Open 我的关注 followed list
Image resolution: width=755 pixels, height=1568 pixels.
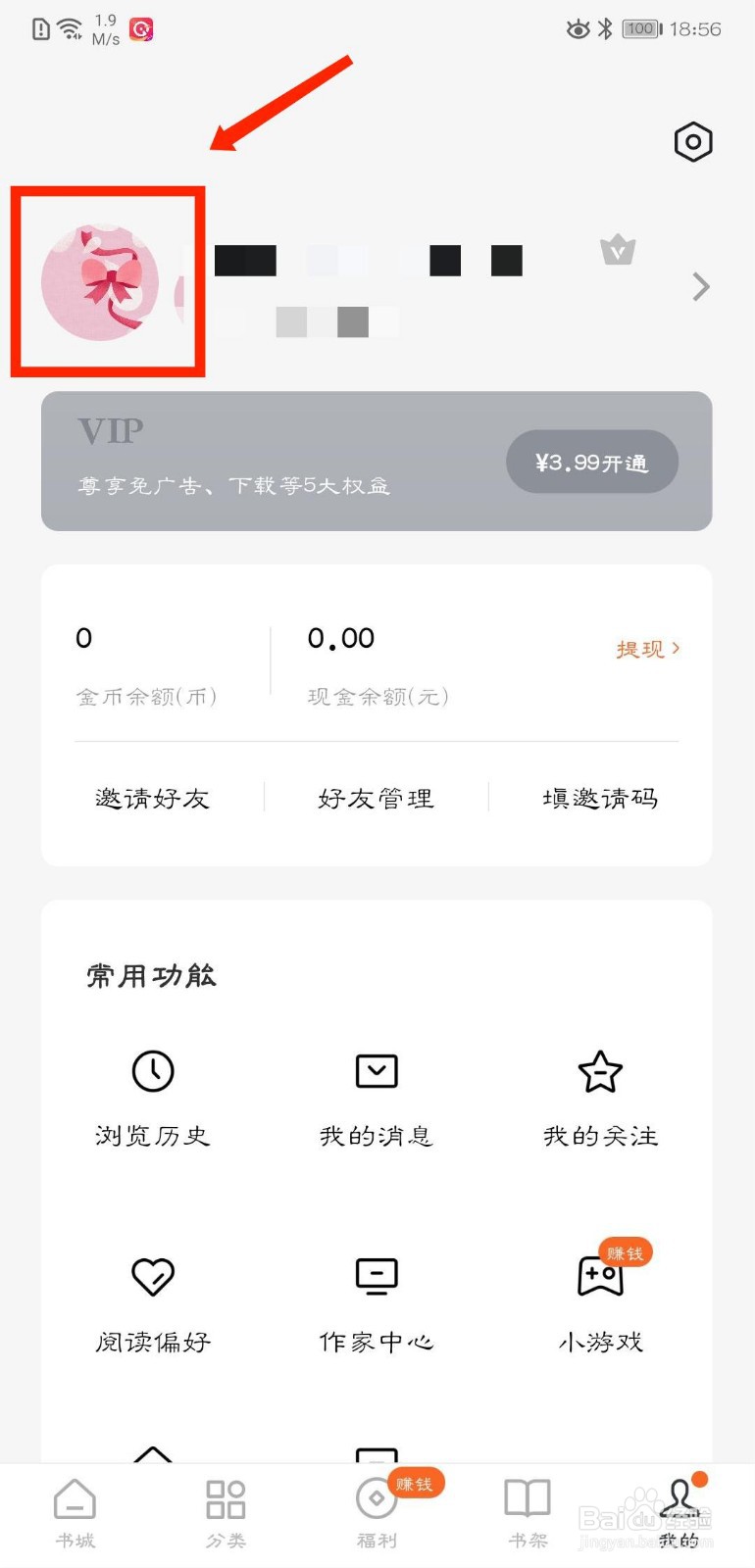tap(600, 1098)
